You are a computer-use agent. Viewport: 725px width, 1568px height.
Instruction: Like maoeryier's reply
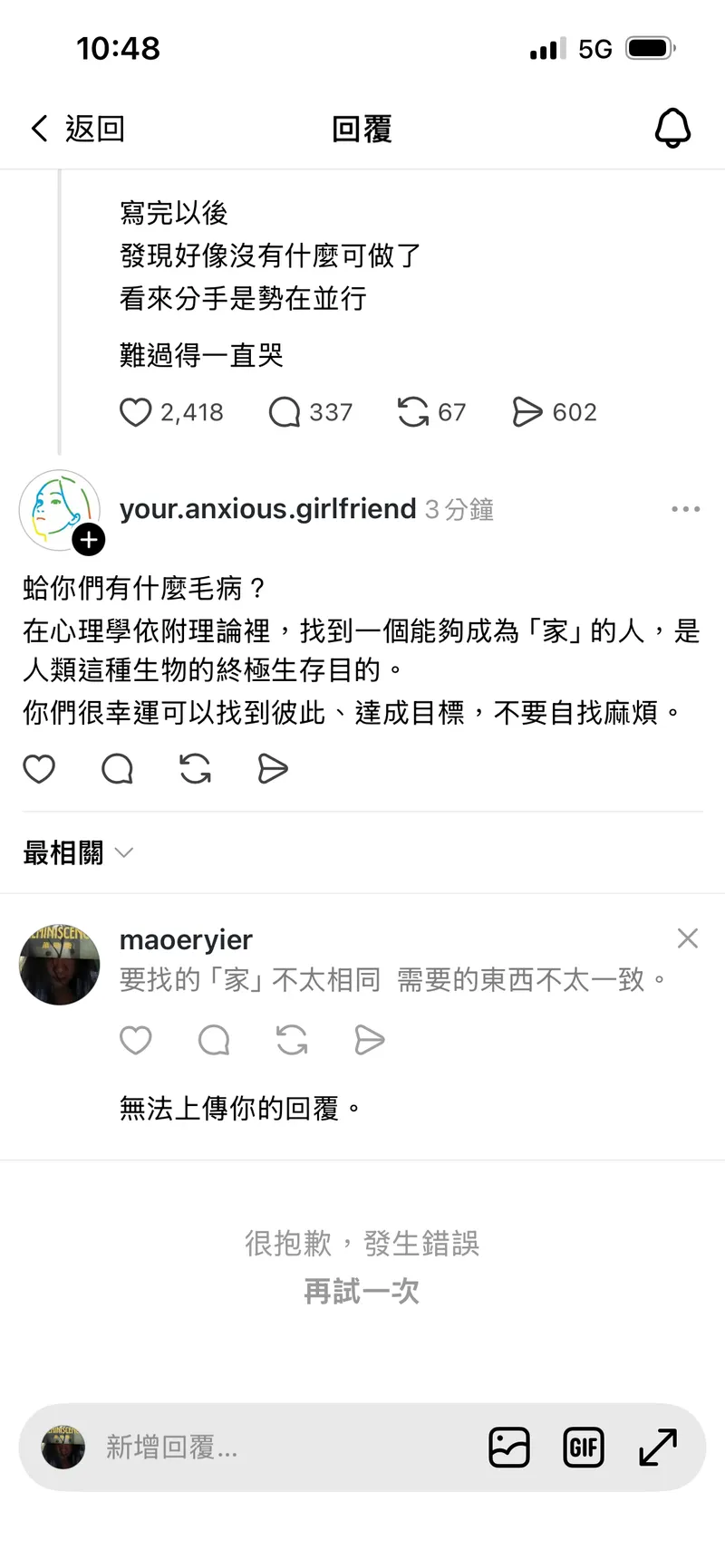pos(136,1040)
